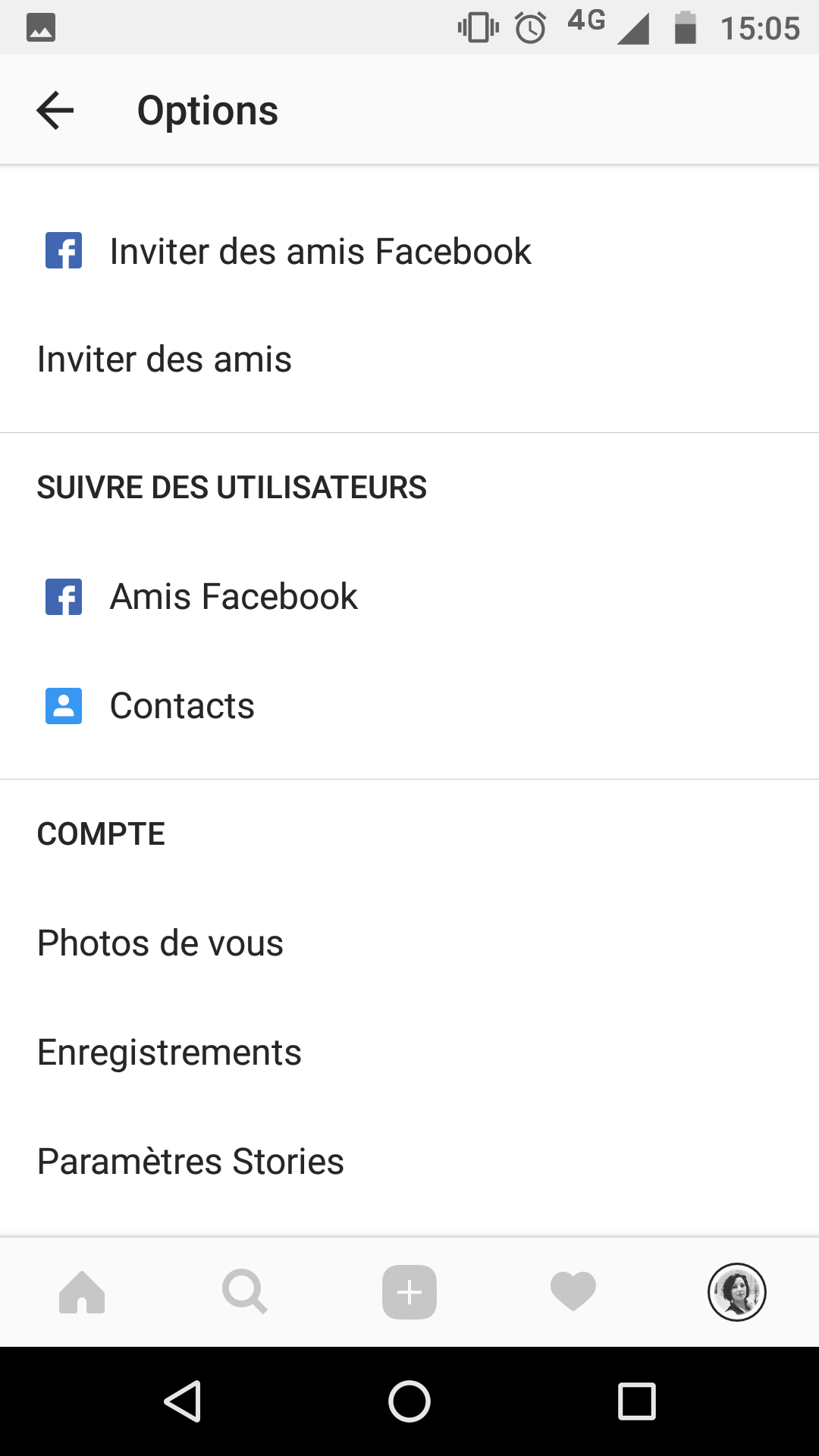Screen dimensions: 819x1456
Task: Select the plain Inviter des amis row
Action: pos(409,359)
